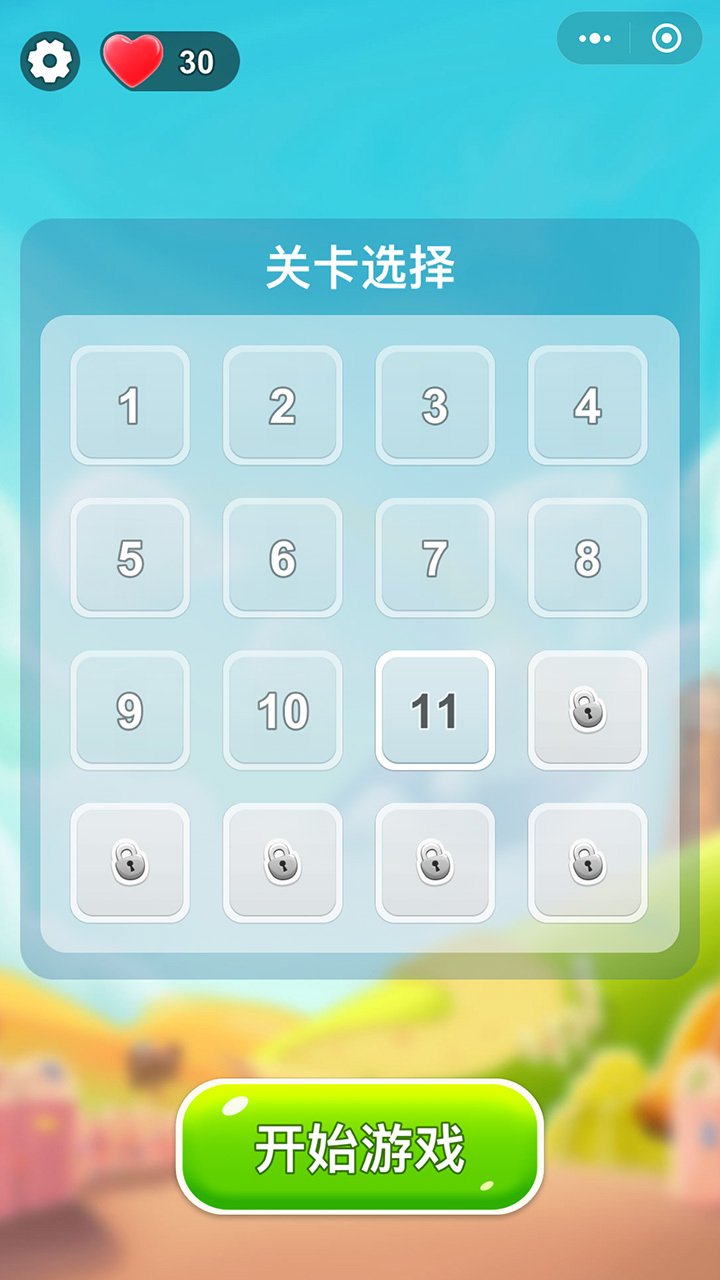Pick level 6
The image size is (720, 1280).
point(283,558)
